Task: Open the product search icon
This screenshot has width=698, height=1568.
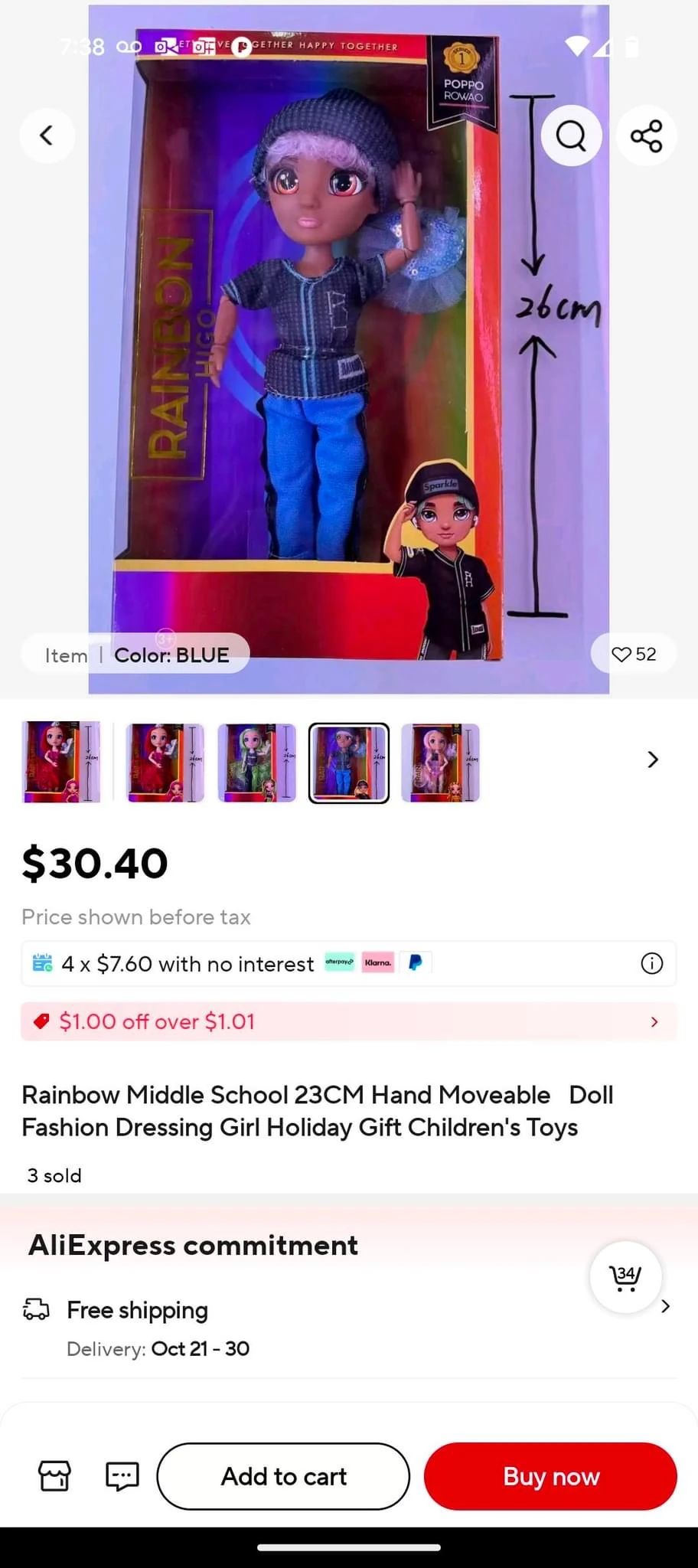Action: click(x=570, y=135)
